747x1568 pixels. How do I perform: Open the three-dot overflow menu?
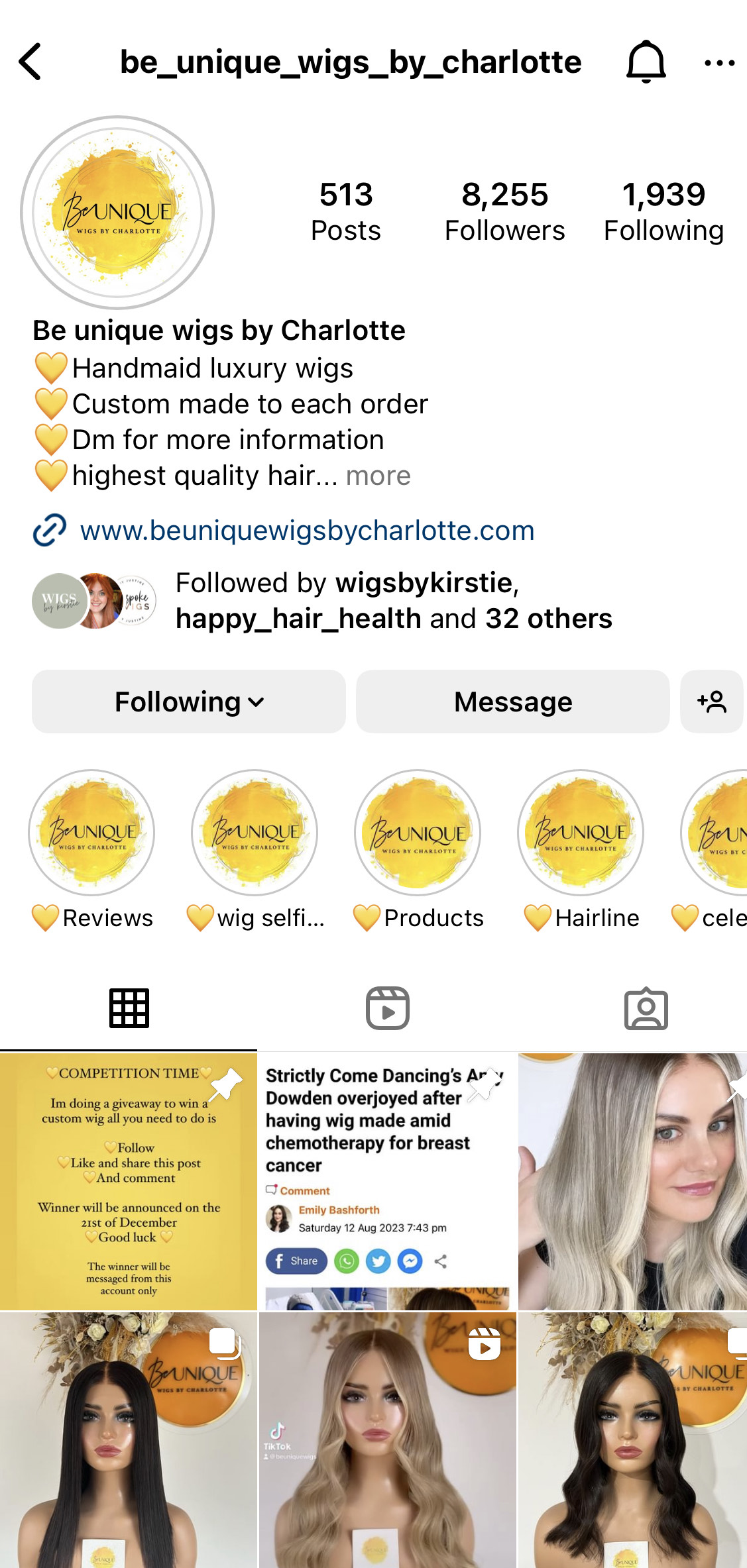pyautogui.click(x=719, y=63)
